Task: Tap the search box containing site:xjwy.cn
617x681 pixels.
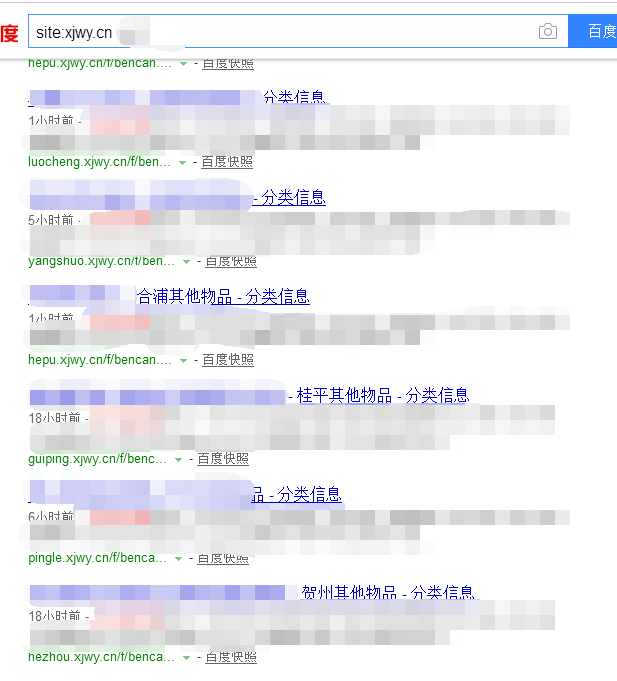Action: point(280,32)
